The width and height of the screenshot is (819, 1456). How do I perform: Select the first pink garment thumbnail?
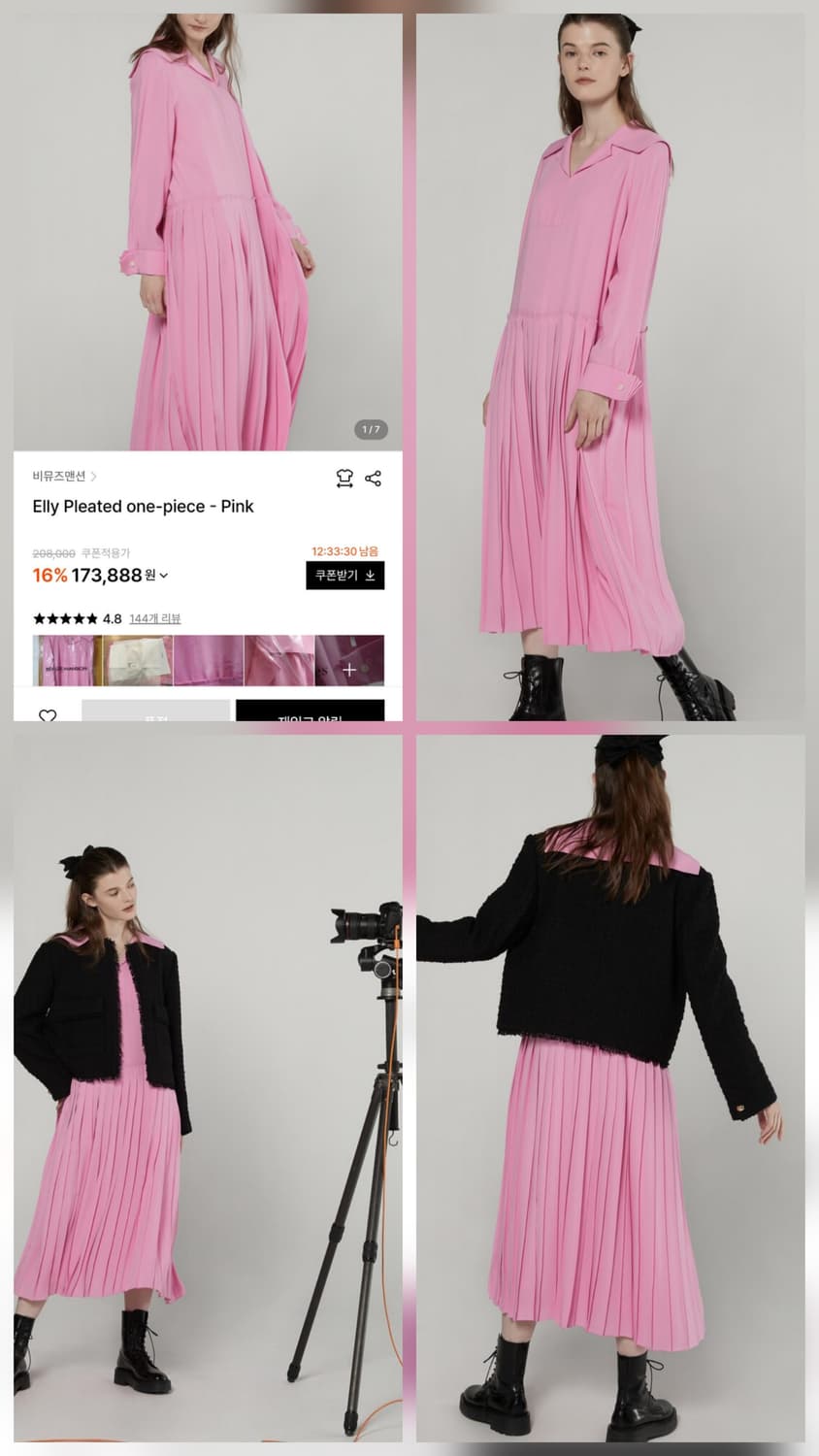coord(68,660)
